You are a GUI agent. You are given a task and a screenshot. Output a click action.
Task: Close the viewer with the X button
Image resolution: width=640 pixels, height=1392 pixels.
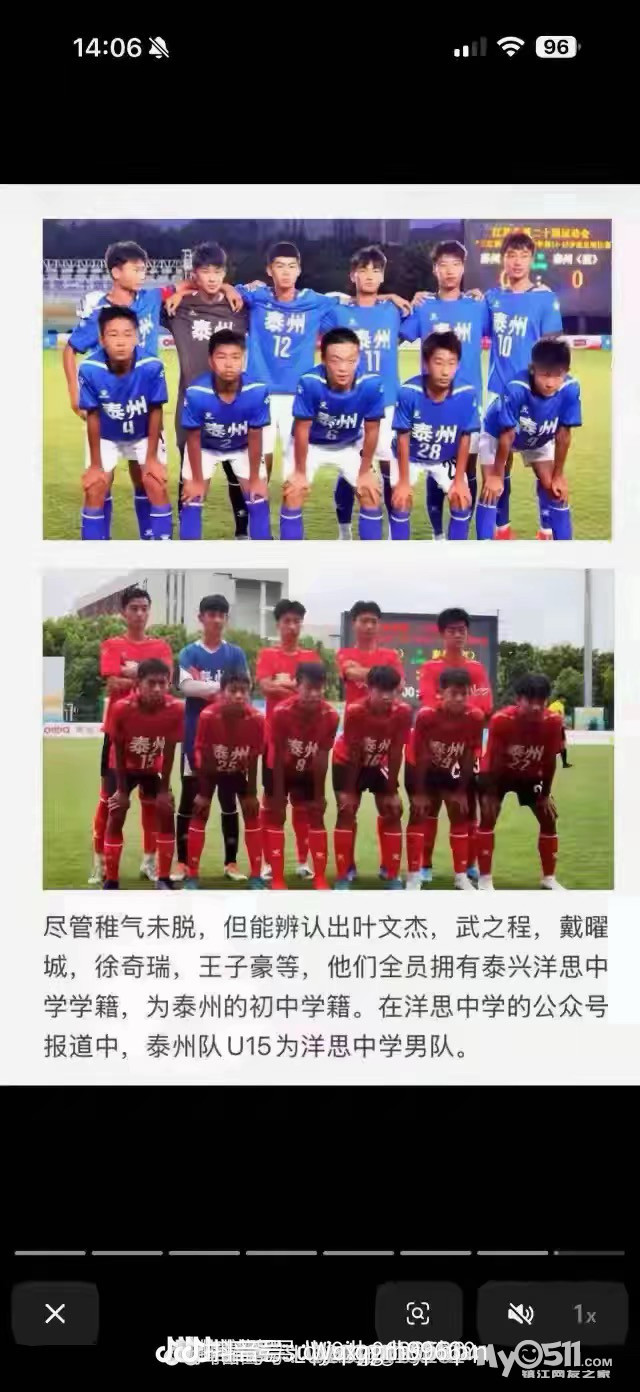coord(55,1314)
